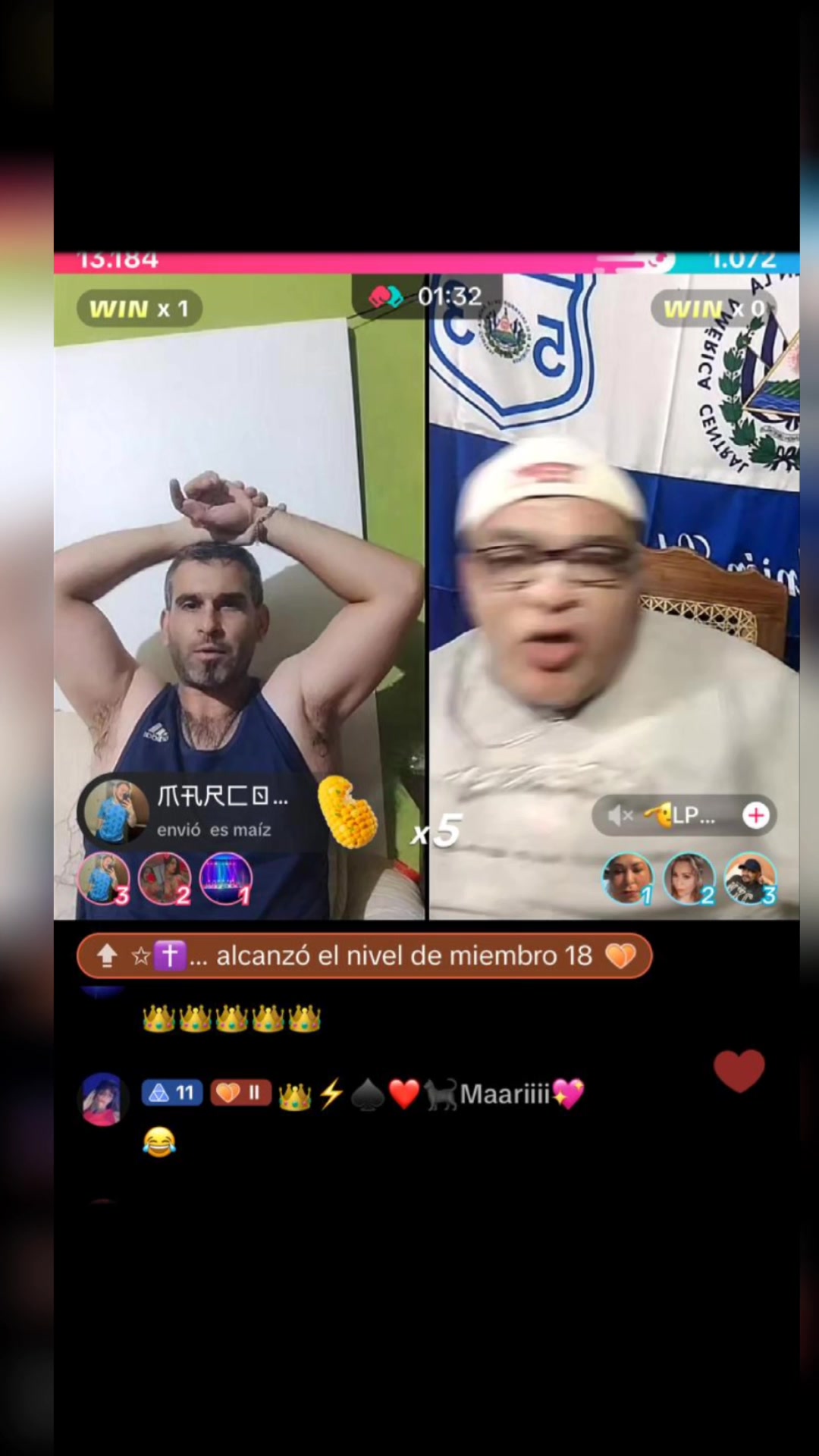Image resolution: width=819 pixels, height=1456 pixels.
Task: Open right side's top gifter ranked 3
Action: [x=749, y=879]
